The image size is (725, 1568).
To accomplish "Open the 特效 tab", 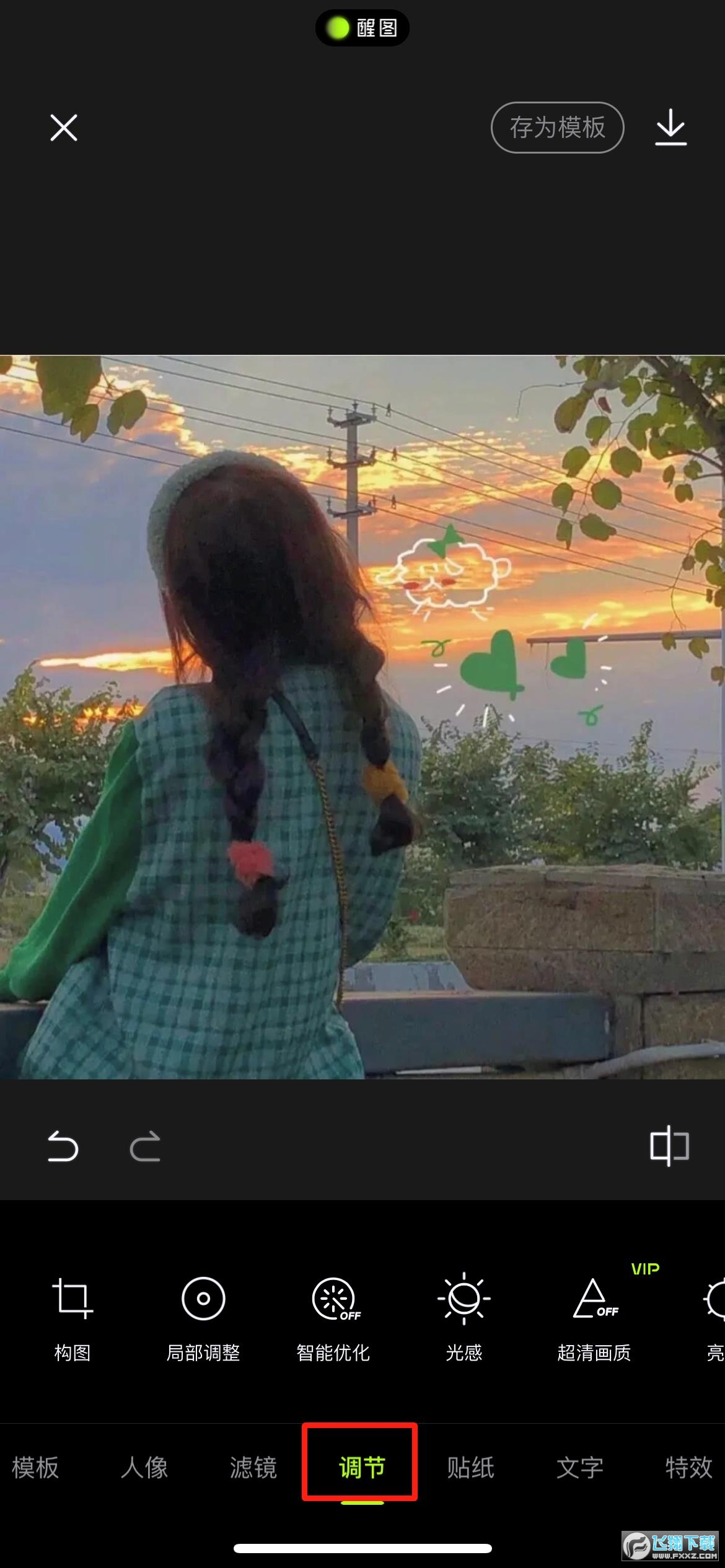I will (x=688, y=1468).
